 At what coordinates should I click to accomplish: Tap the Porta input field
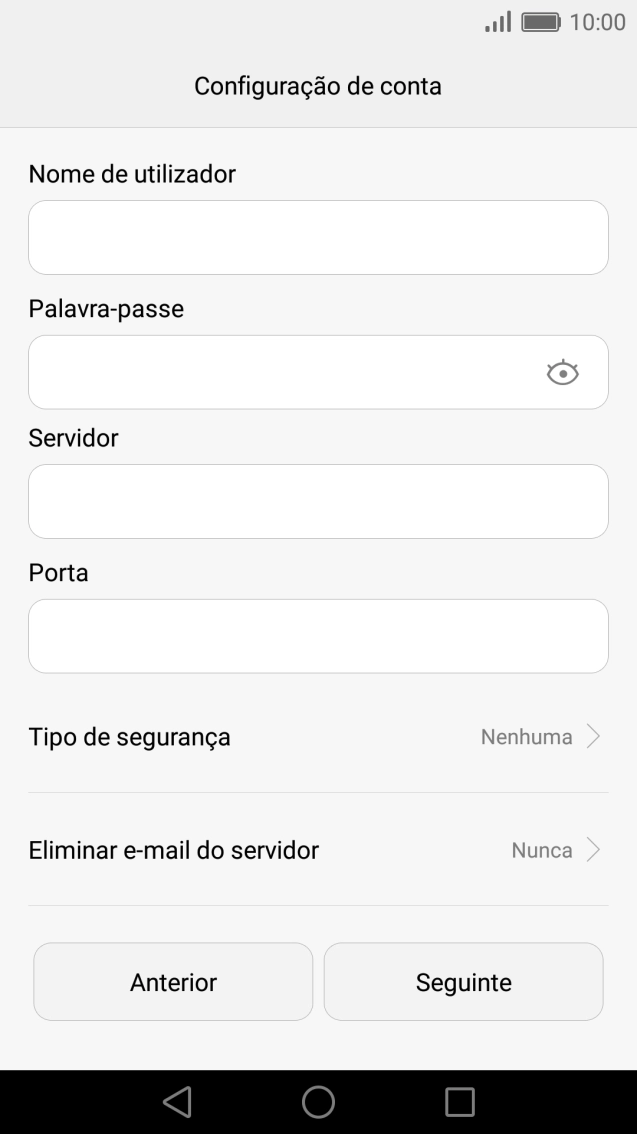pyautogui.click(x=318, y=636)
